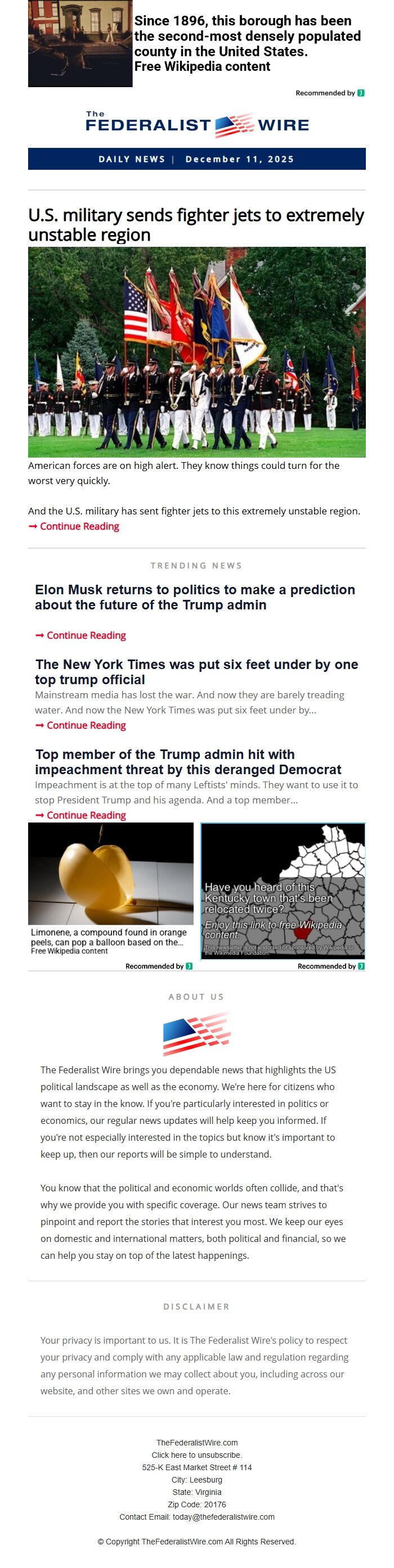The image size is (394, 1568).
Task: Continue reading the New York Times story
Action: coord(86,726)
